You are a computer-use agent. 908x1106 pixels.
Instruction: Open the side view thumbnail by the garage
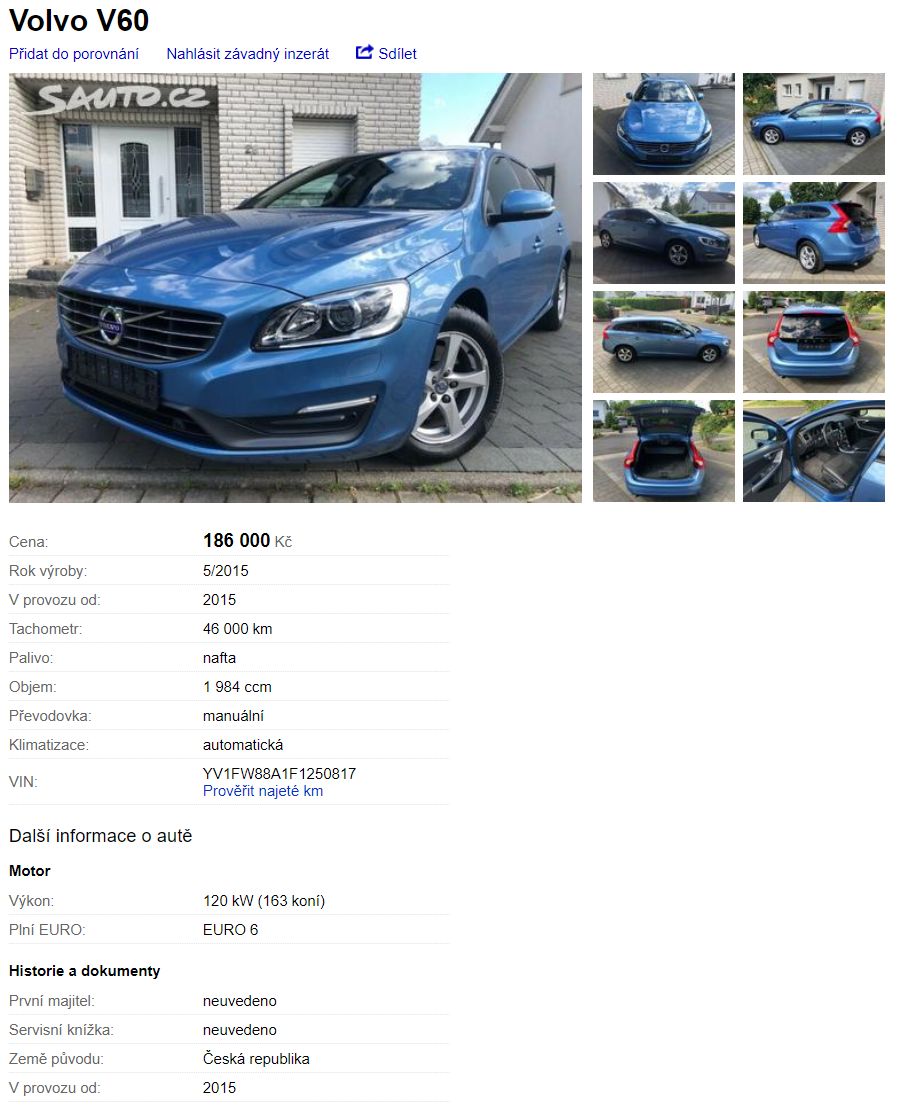813,124
